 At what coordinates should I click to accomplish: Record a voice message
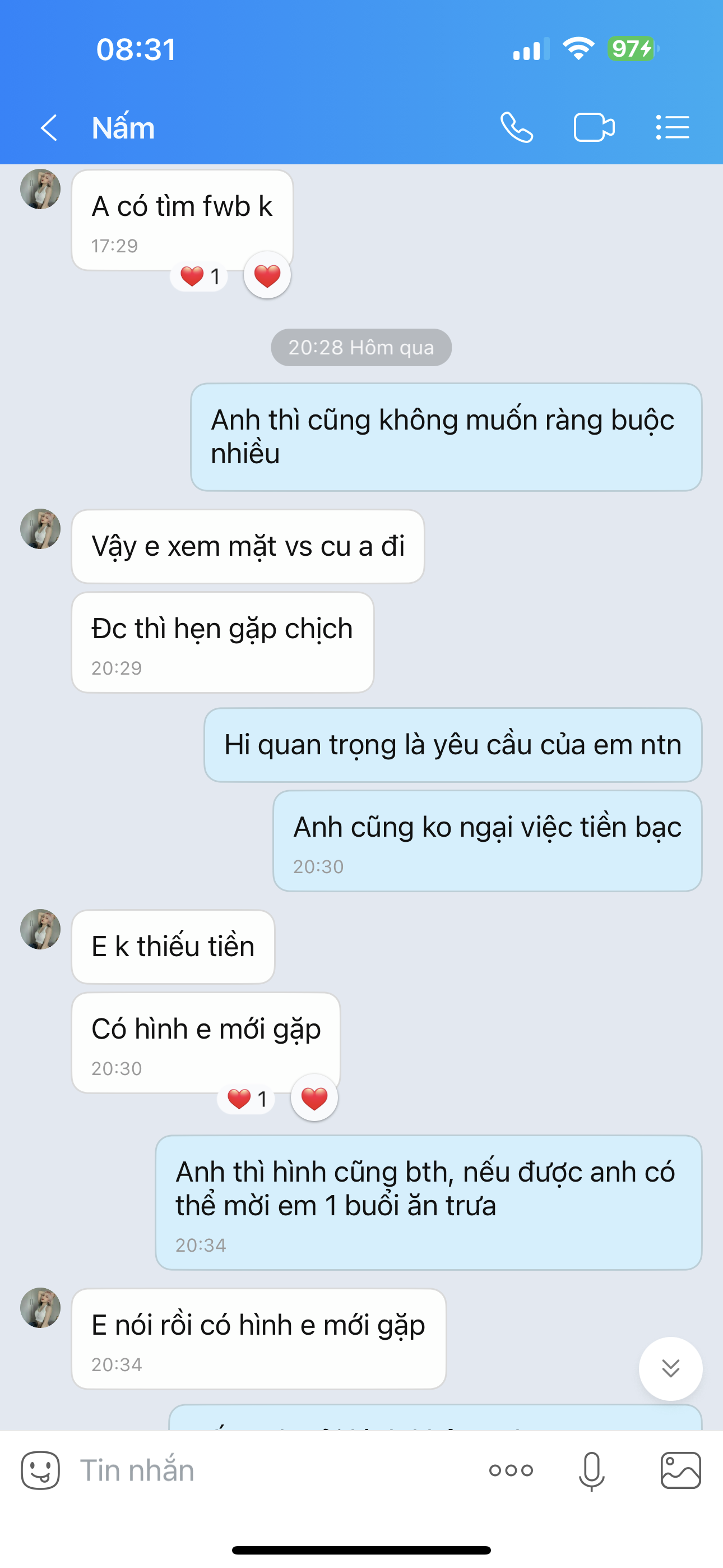click(591, 1470)
